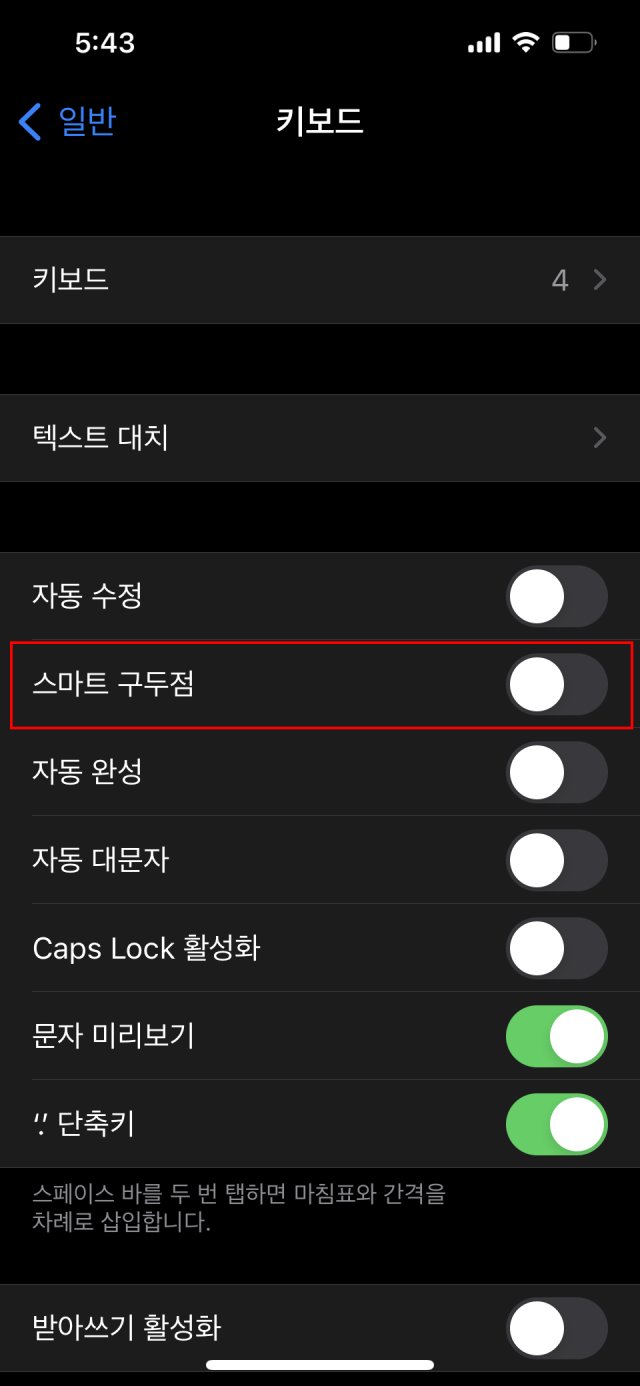Open 텍스트 대치 settings
Screen dimensions: 640x1386
[320, 438]
